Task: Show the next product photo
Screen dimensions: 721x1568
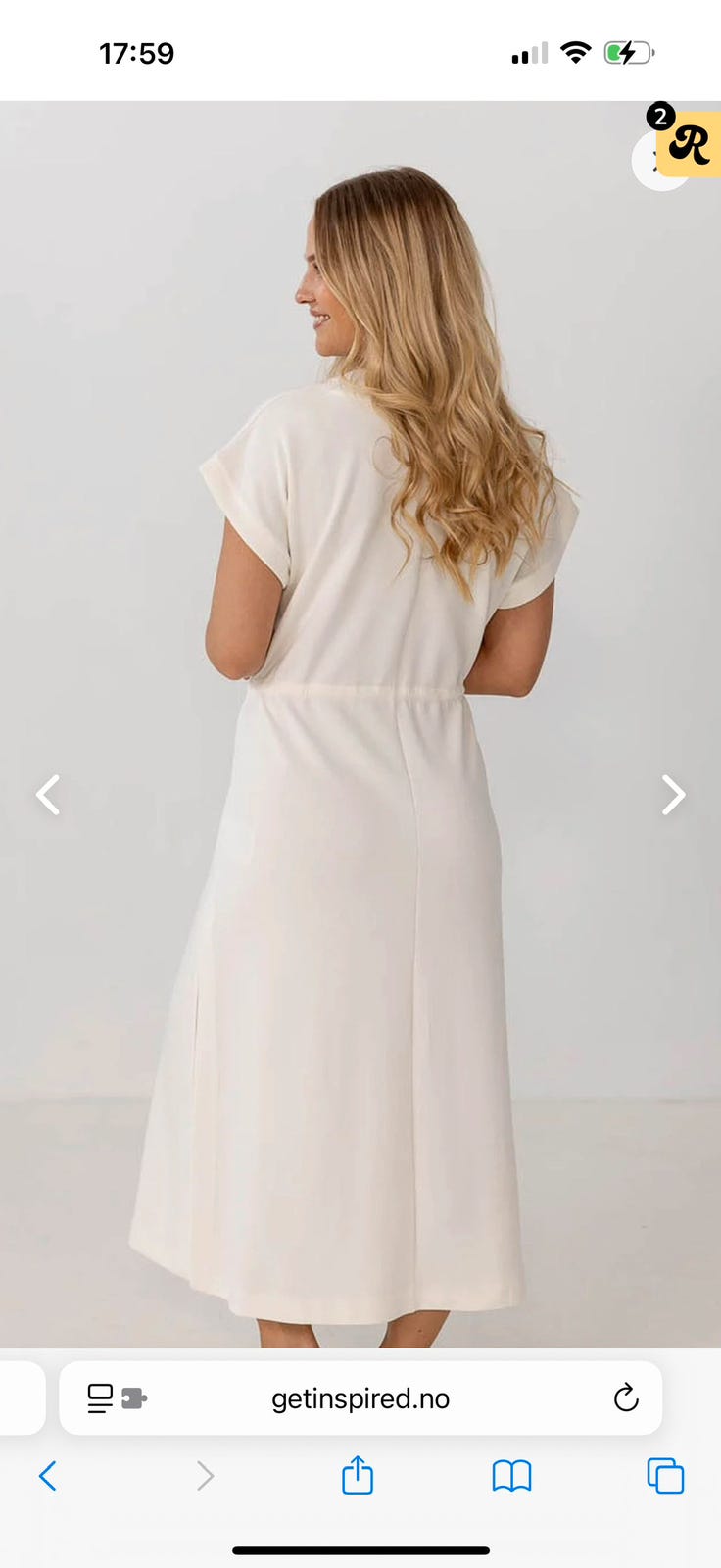Action: [x=673, y=795]
